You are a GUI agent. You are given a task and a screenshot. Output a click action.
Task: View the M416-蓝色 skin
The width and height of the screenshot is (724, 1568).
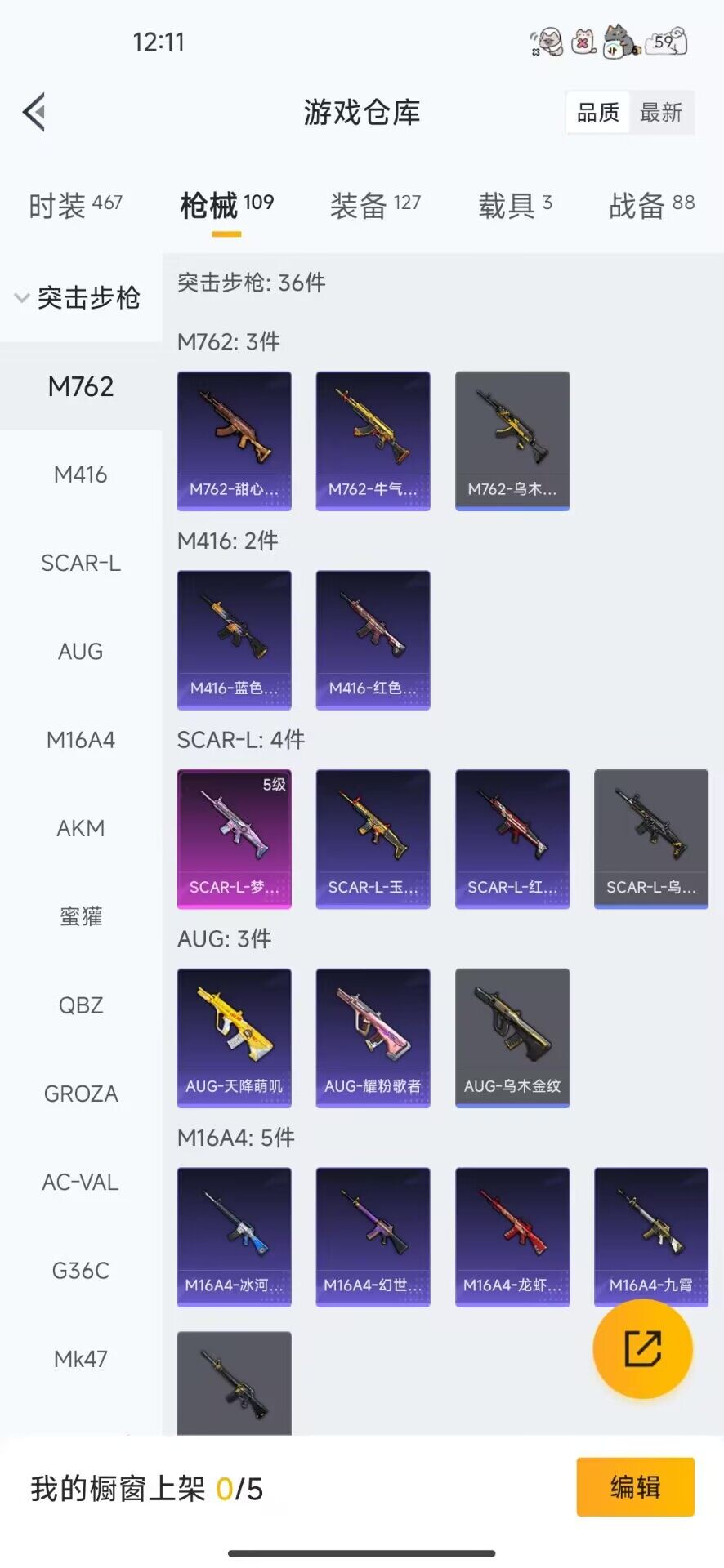point(235,639)
